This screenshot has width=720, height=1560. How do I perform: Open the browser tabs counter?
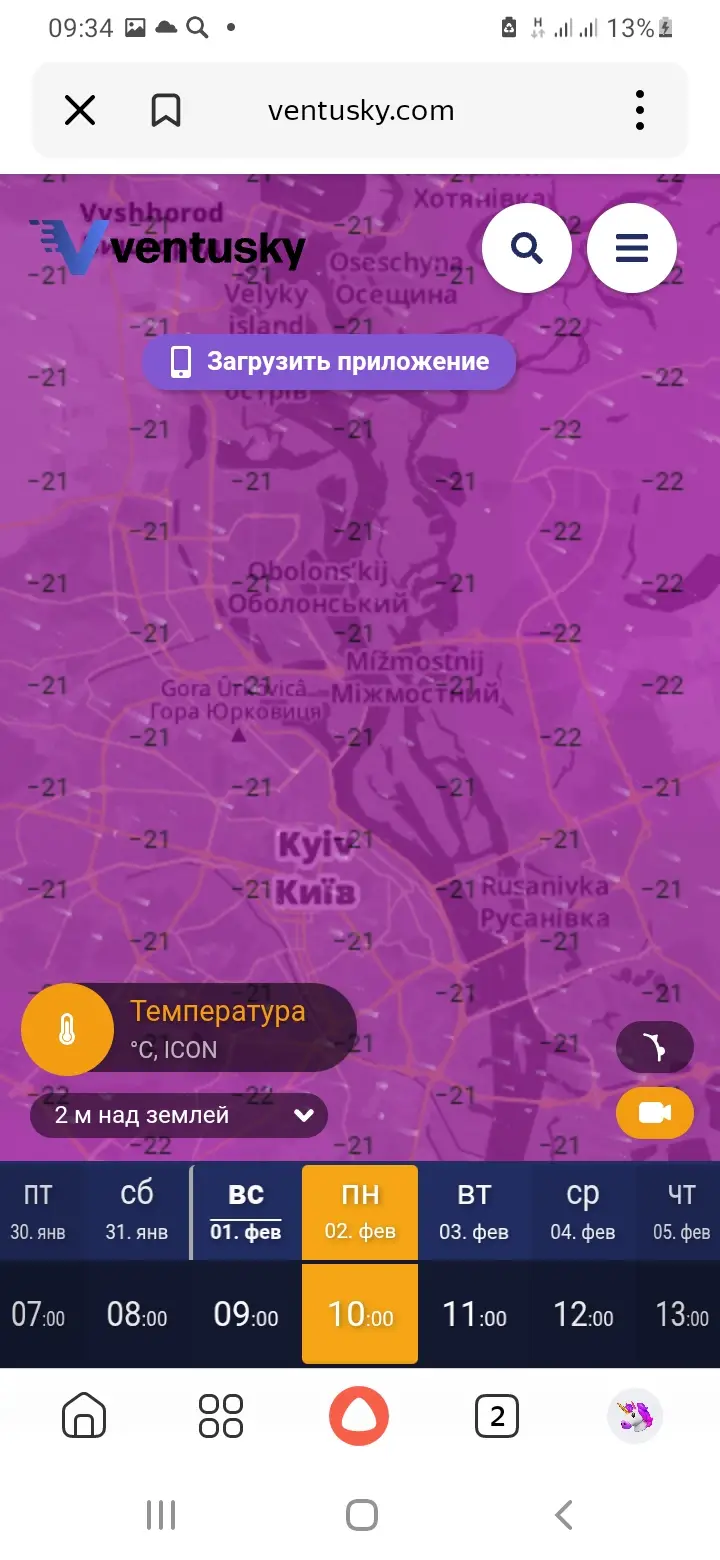tap(497, 1416)
